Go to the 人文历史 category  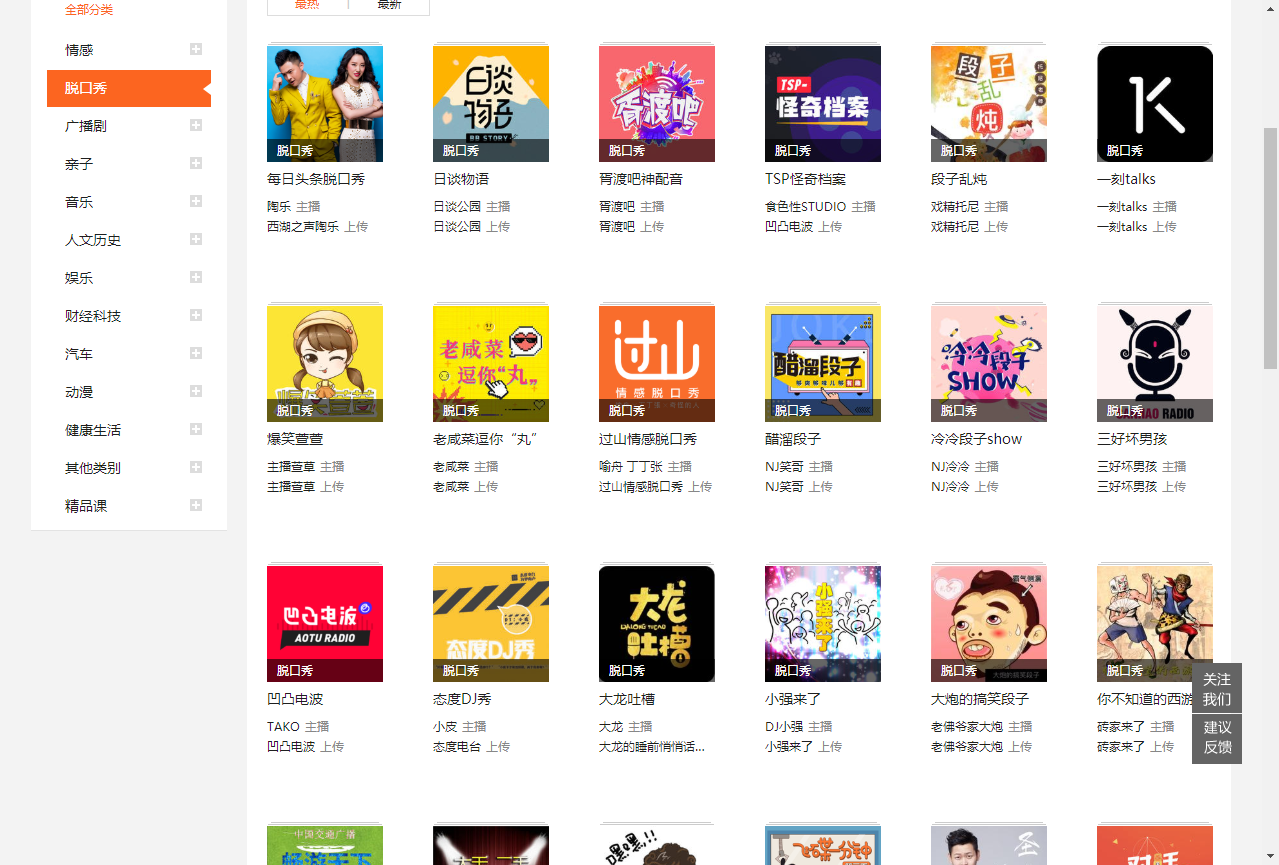93,240
